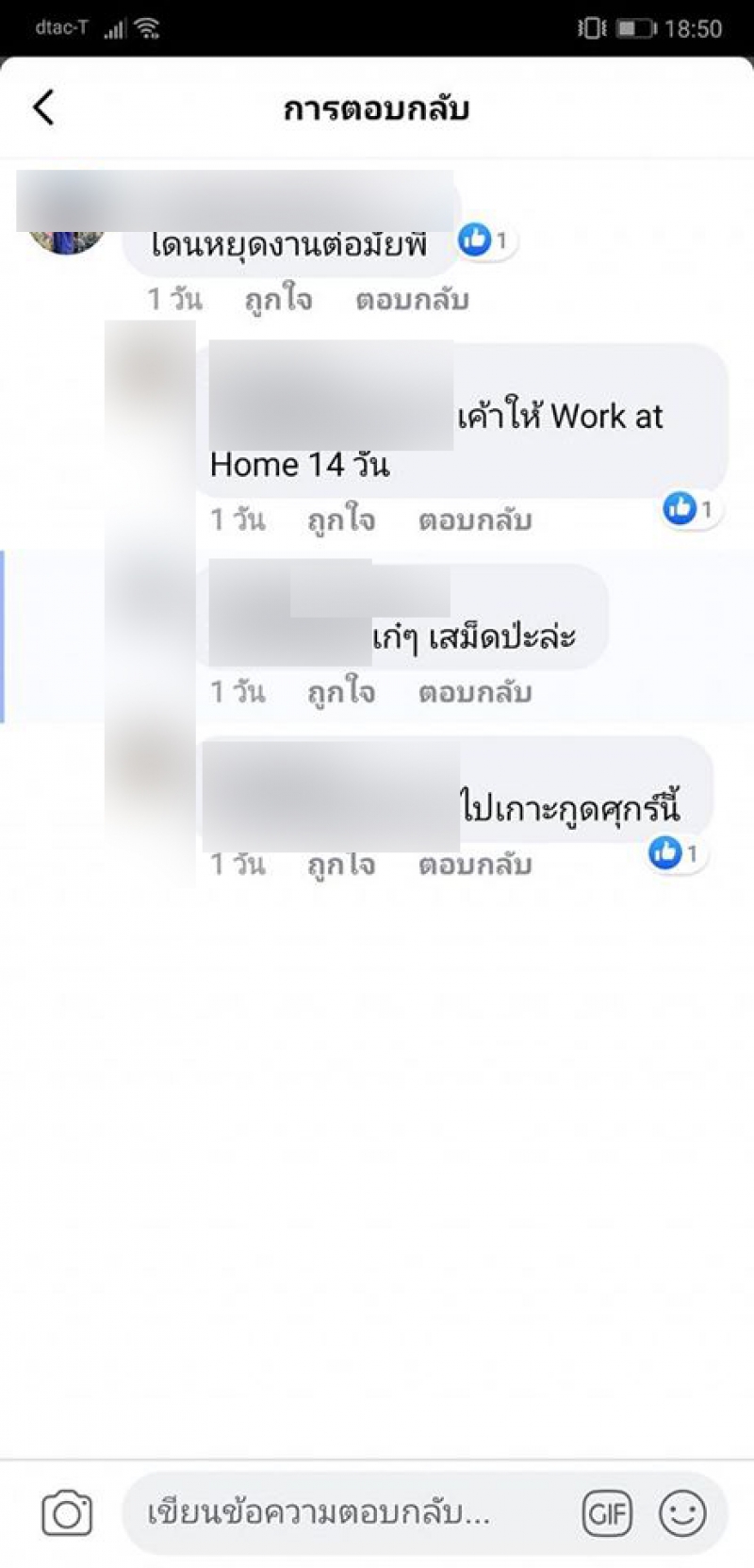Viewport: 754px width, 1568px height.
Task: Reply to the 'ไปเกาะกูดศุกร์นี้' comment
Action: coord(475,864)
